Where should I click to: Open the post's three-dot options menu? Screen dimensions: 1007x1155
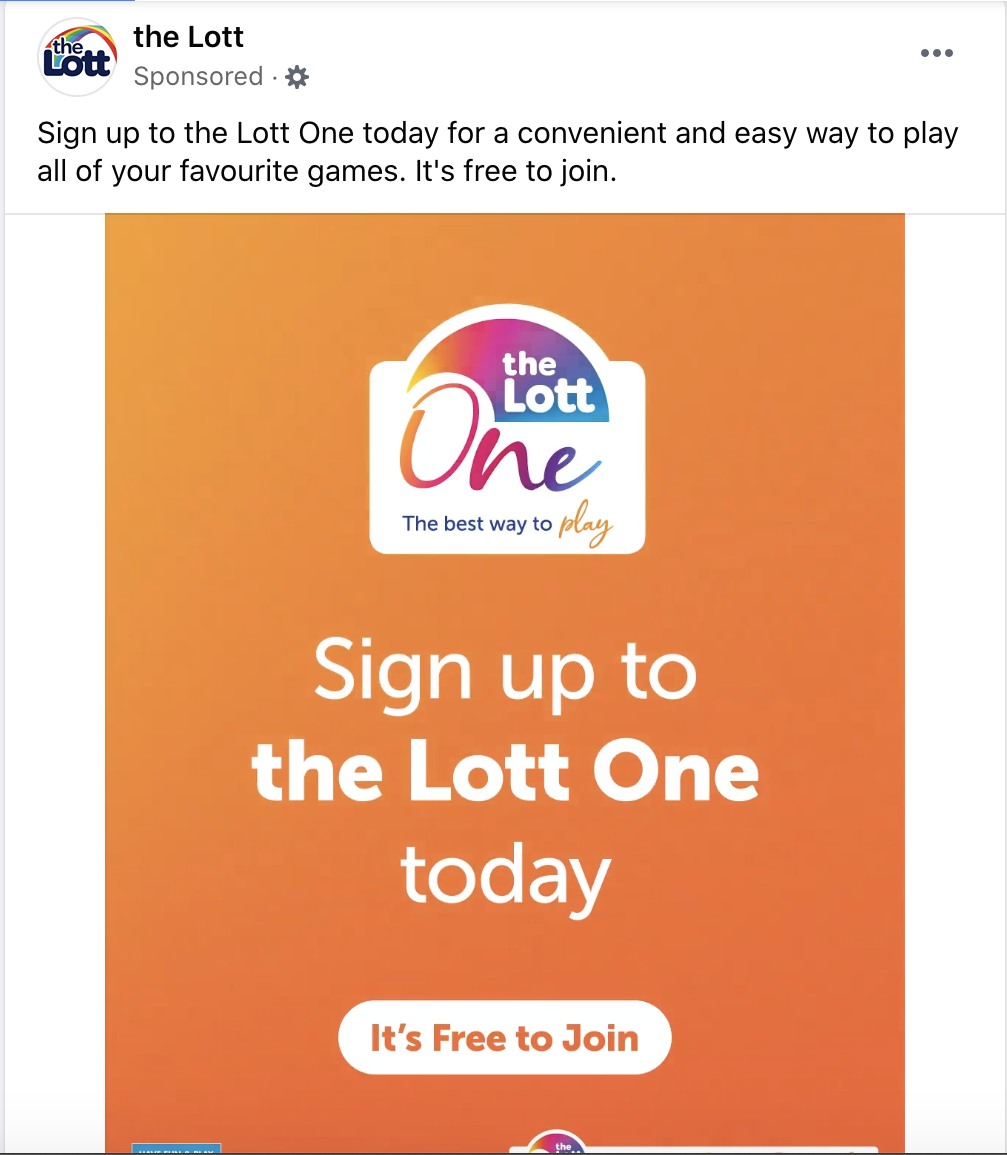[x=936, y=54]
